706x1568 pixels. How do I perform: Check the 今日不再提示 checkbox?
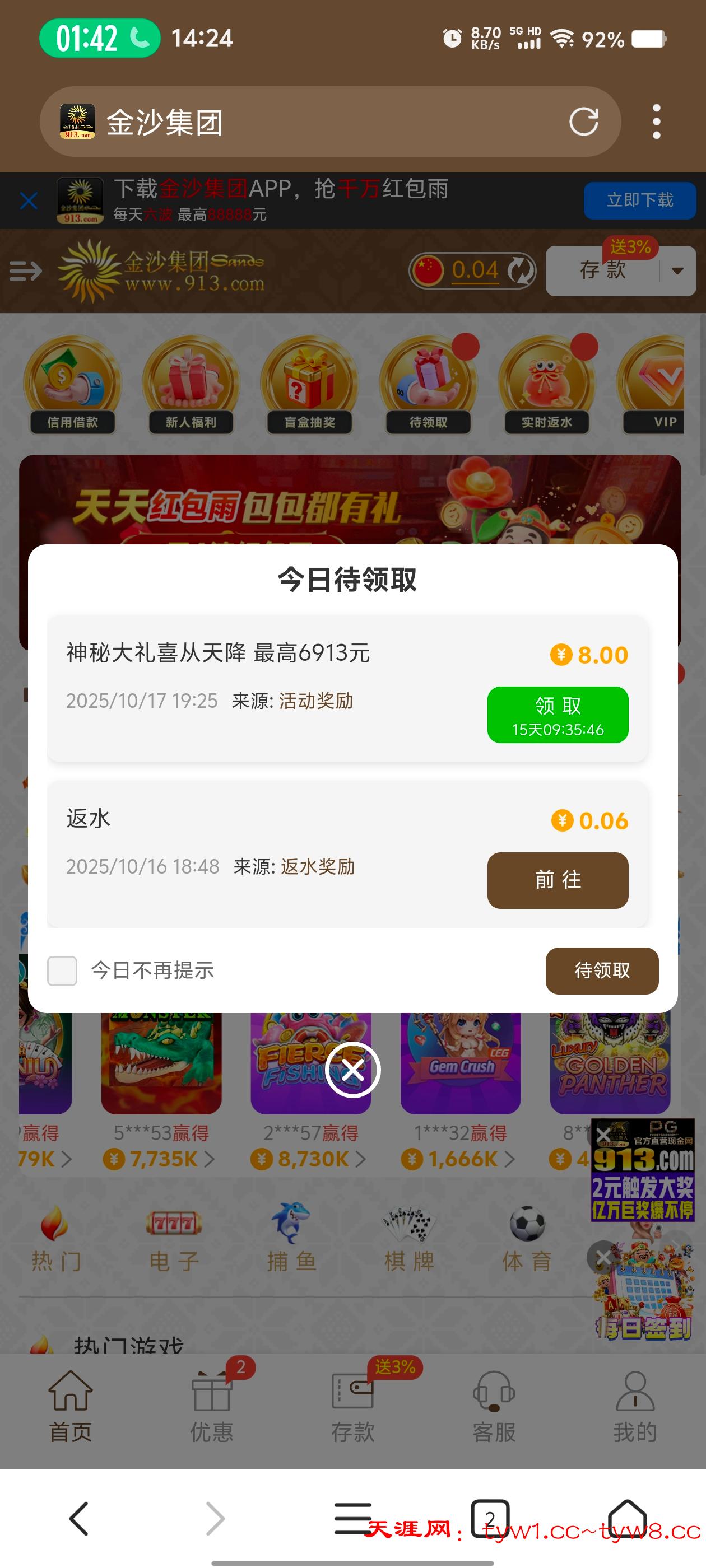(62, 970)
